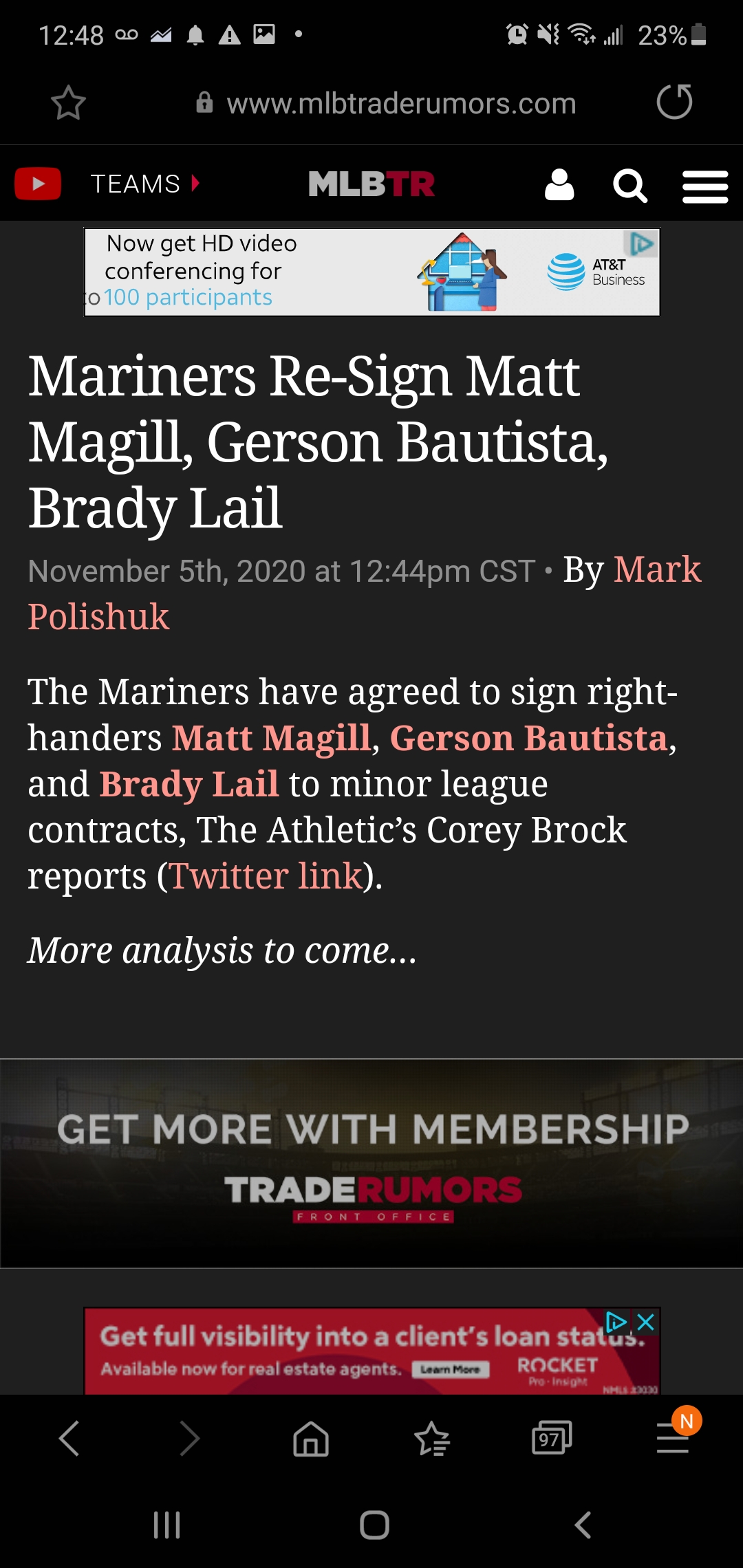Go back to the previous page in the browser

point(69,1438)
